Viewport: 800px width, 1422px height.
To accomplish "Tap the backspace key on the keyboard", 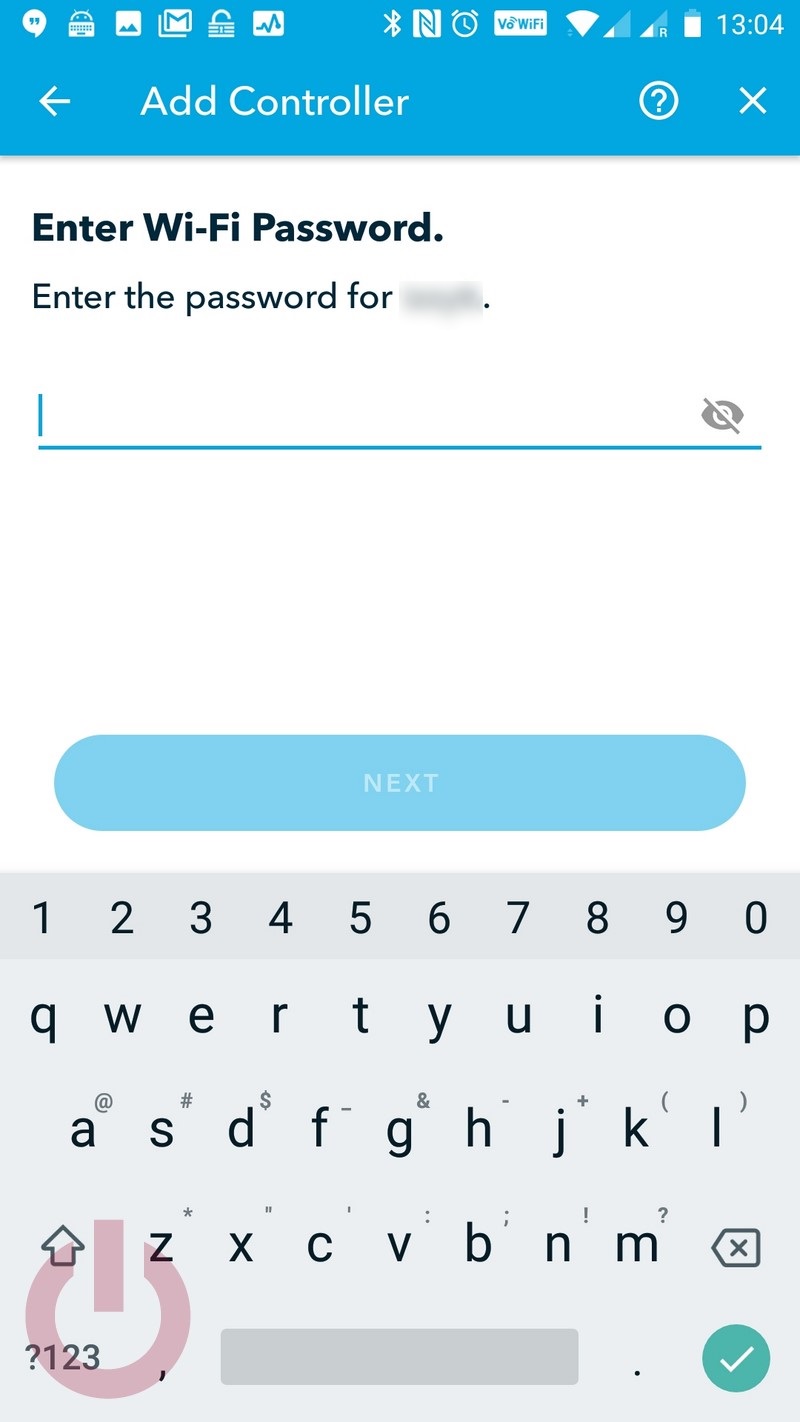I will tap(736, 1247).
